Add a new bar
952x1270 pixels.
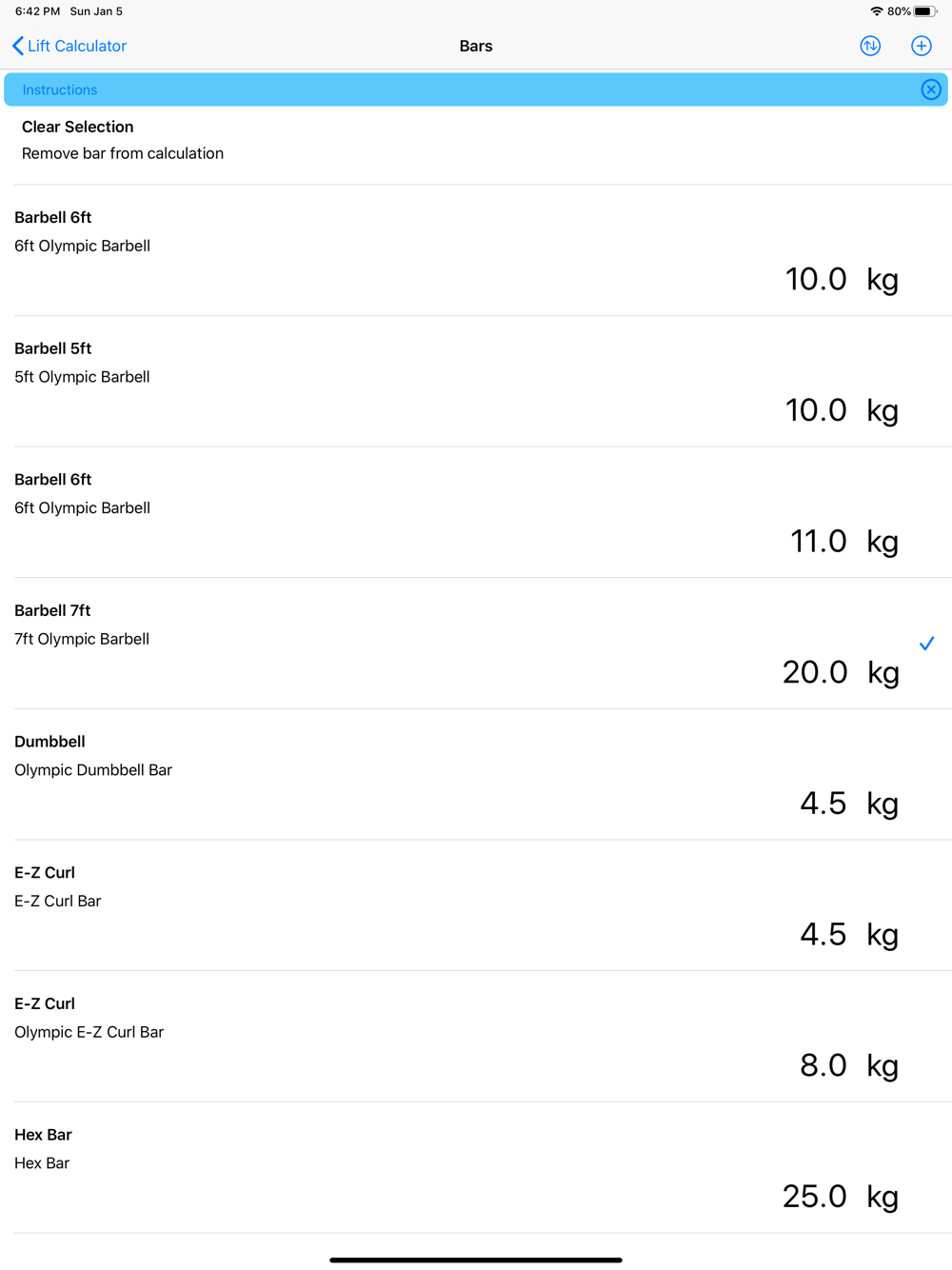click(921, 46)
